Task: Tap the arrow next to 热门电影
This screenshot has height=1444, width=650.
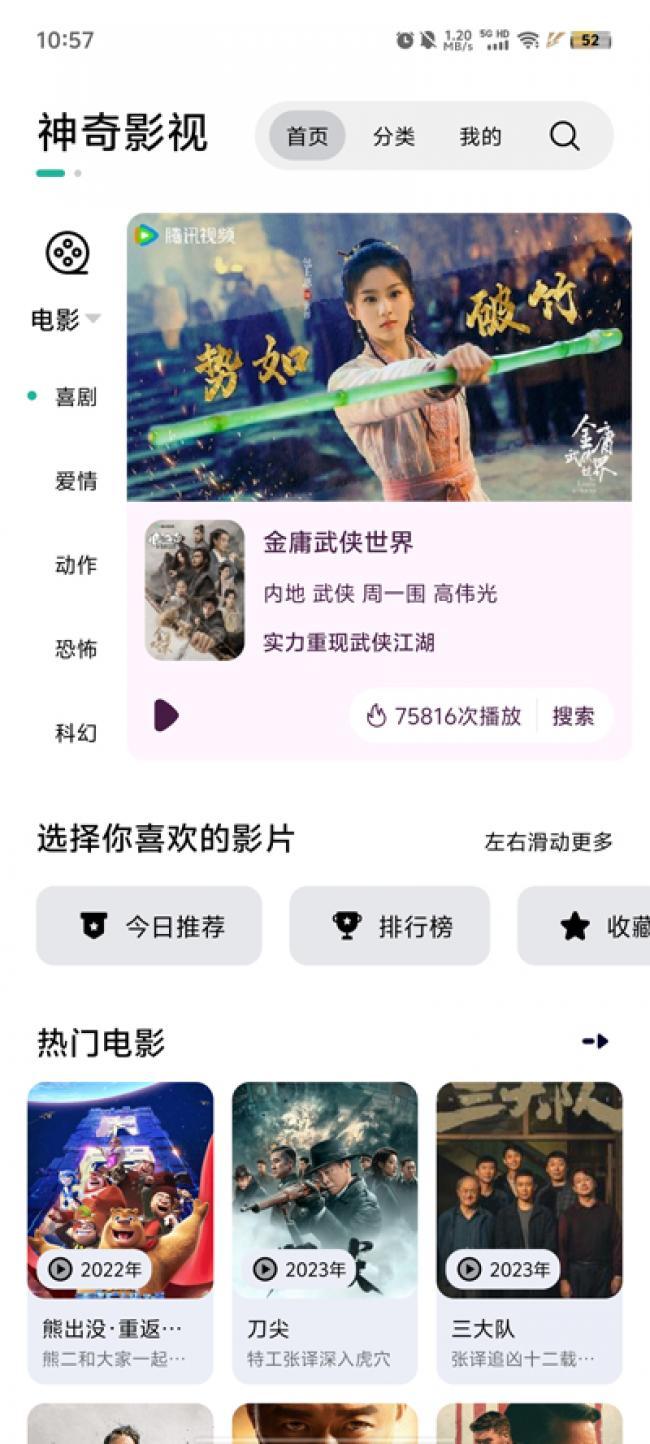Action: (x=595, y=1041)
